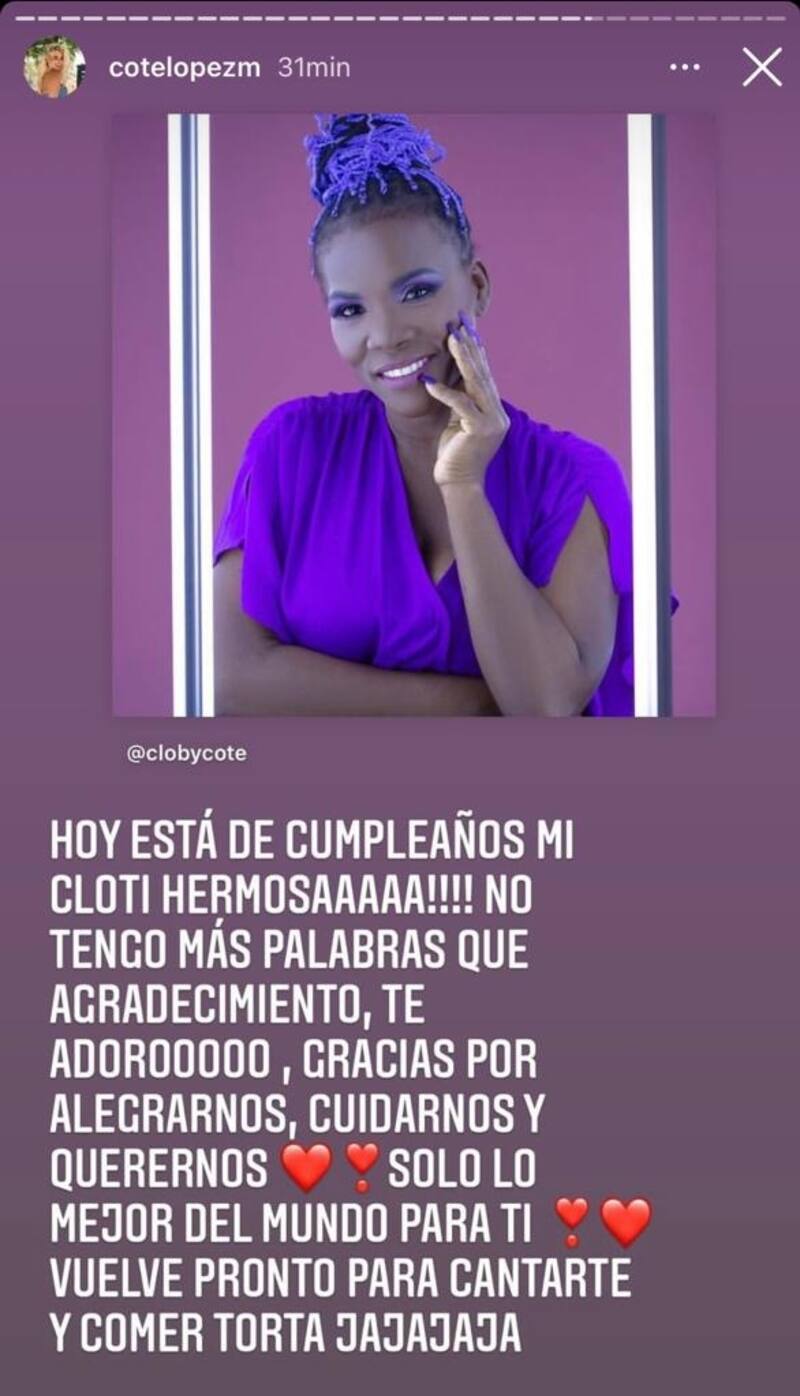
Task: Close the story with the X button
Action: [x=762, y=68]
